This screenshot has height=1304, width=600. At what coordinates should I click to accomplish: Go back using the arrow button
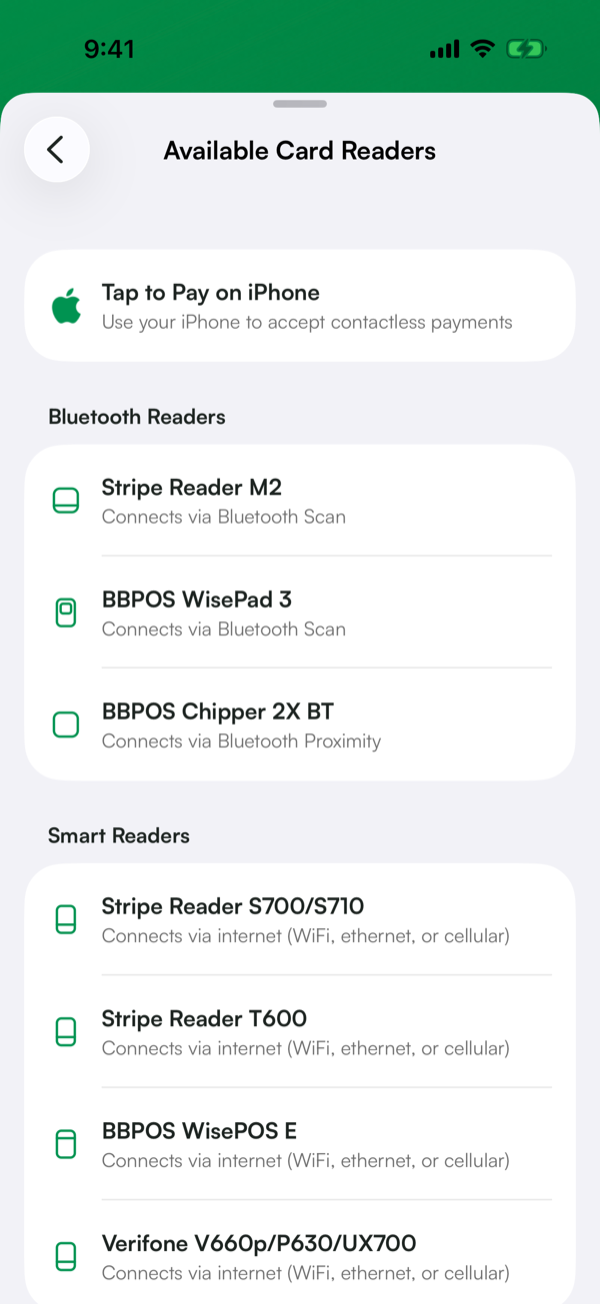pyautogui.click(x=57, y=150)
